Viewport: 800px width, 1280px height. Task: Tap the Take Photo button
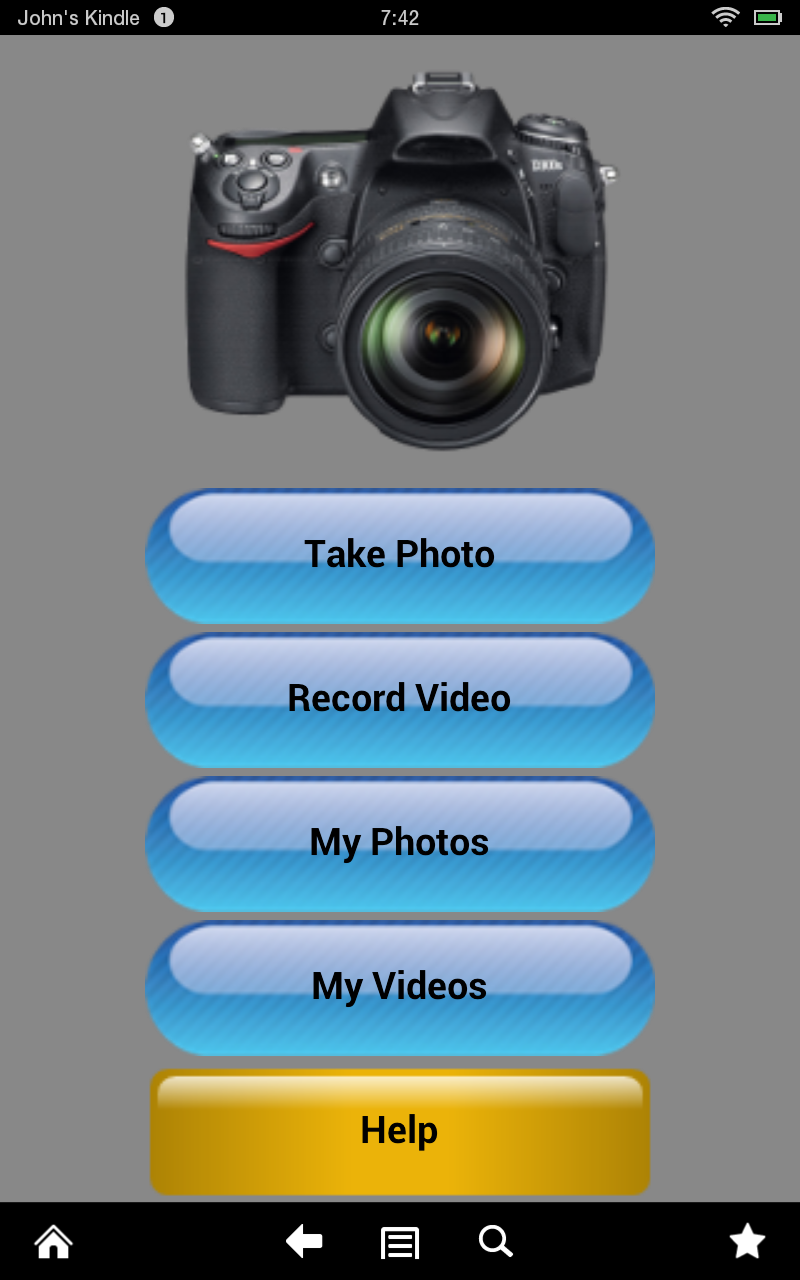[400, 555]
